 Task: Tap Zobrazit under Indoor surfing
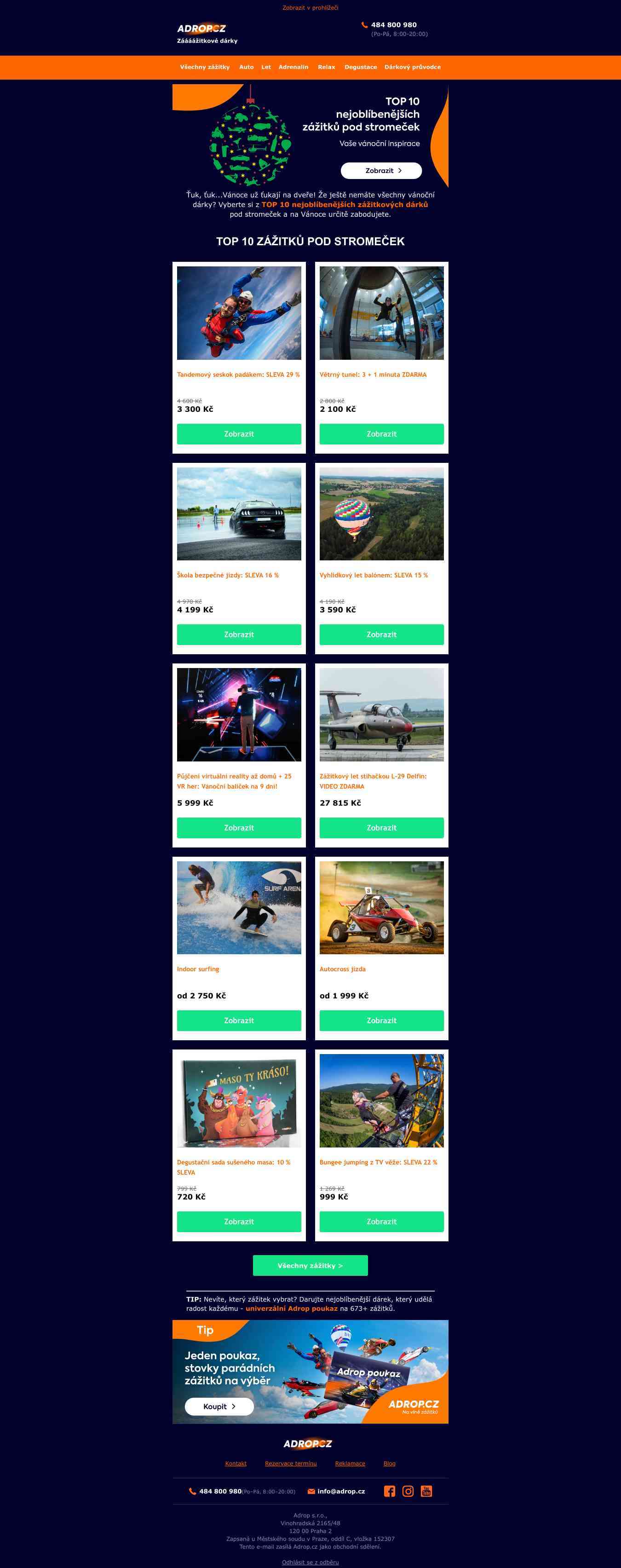click(239, 1021)
